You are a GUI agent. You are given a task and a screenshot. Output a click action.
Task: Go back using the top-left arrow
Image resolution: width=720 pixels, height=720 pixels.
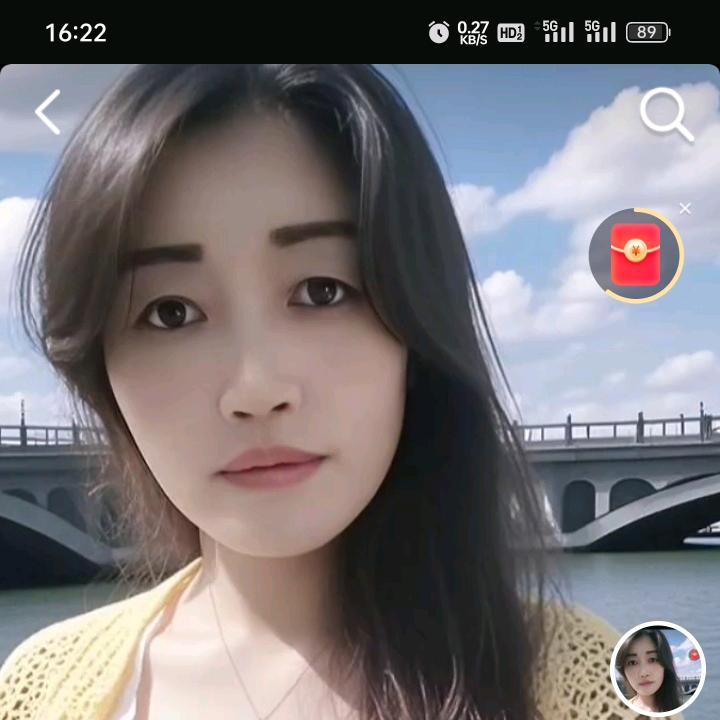[x=48, y=112]
